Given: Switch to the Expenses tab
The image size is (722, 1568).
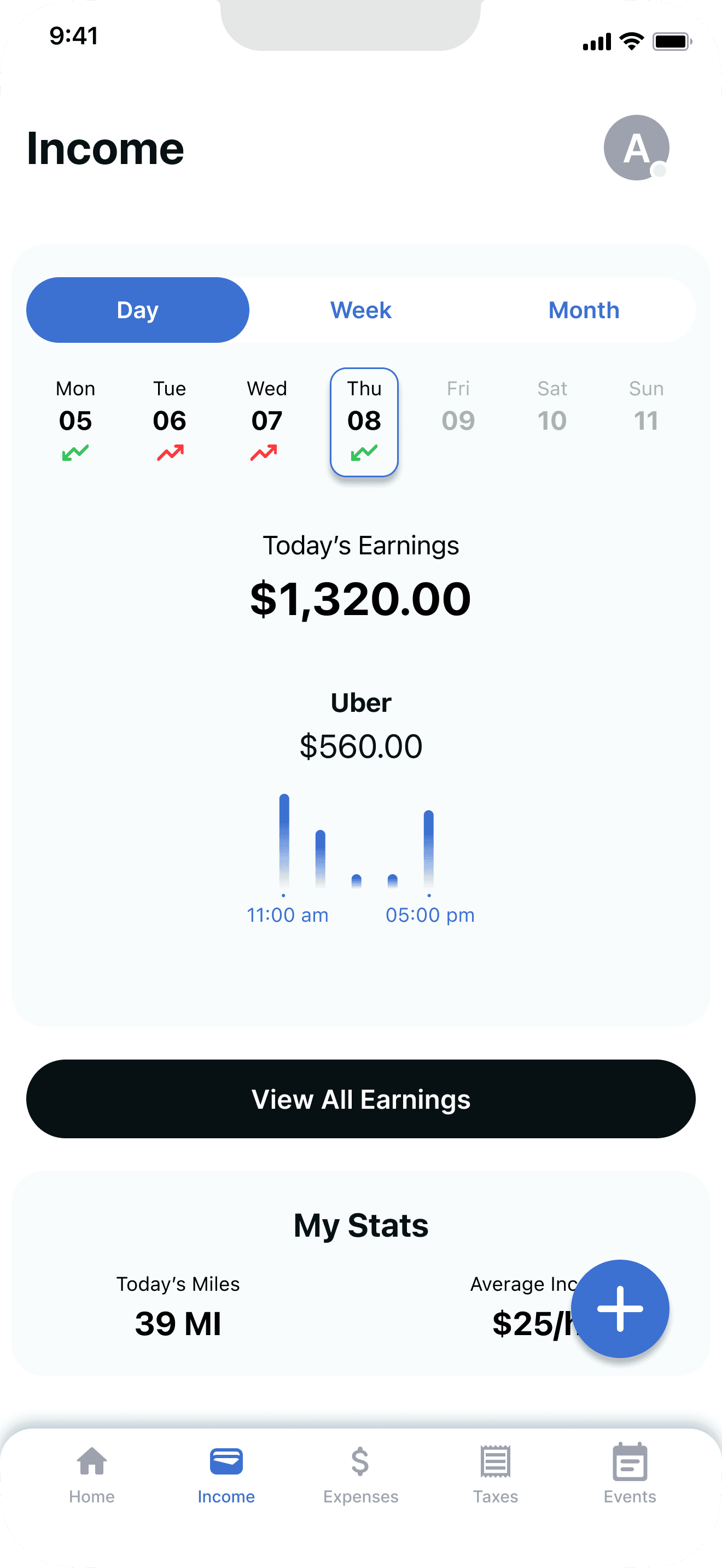Looking at the screenshot, I should pyautogui.click(x=360, y=1473).
